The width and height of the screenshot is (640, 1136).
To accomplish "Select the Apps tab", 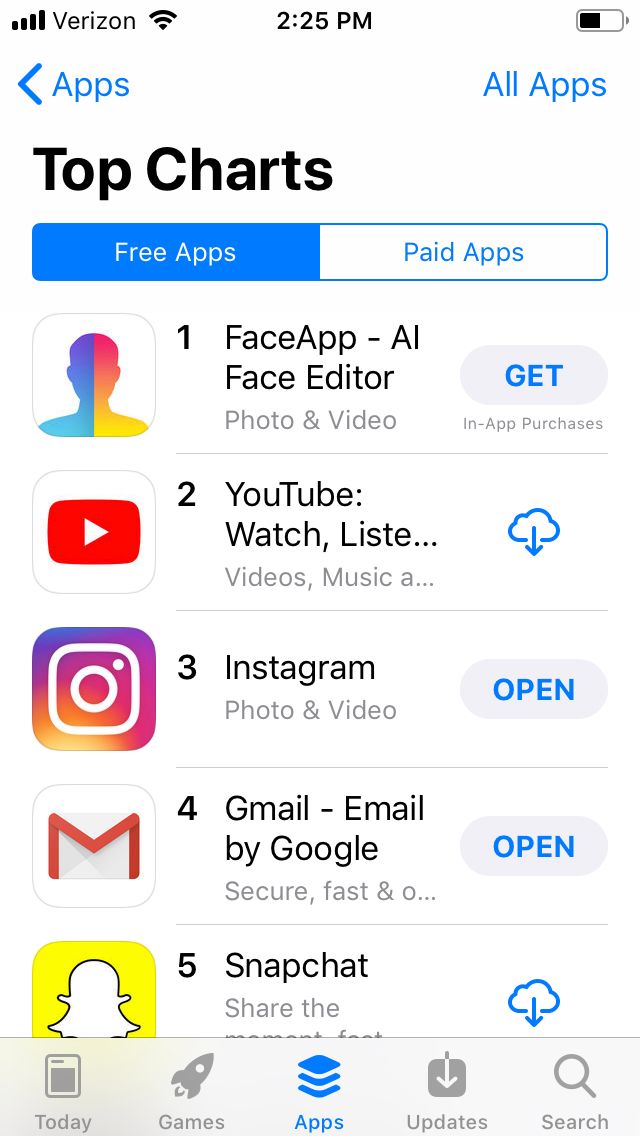I will click(x=319, y=1092).
